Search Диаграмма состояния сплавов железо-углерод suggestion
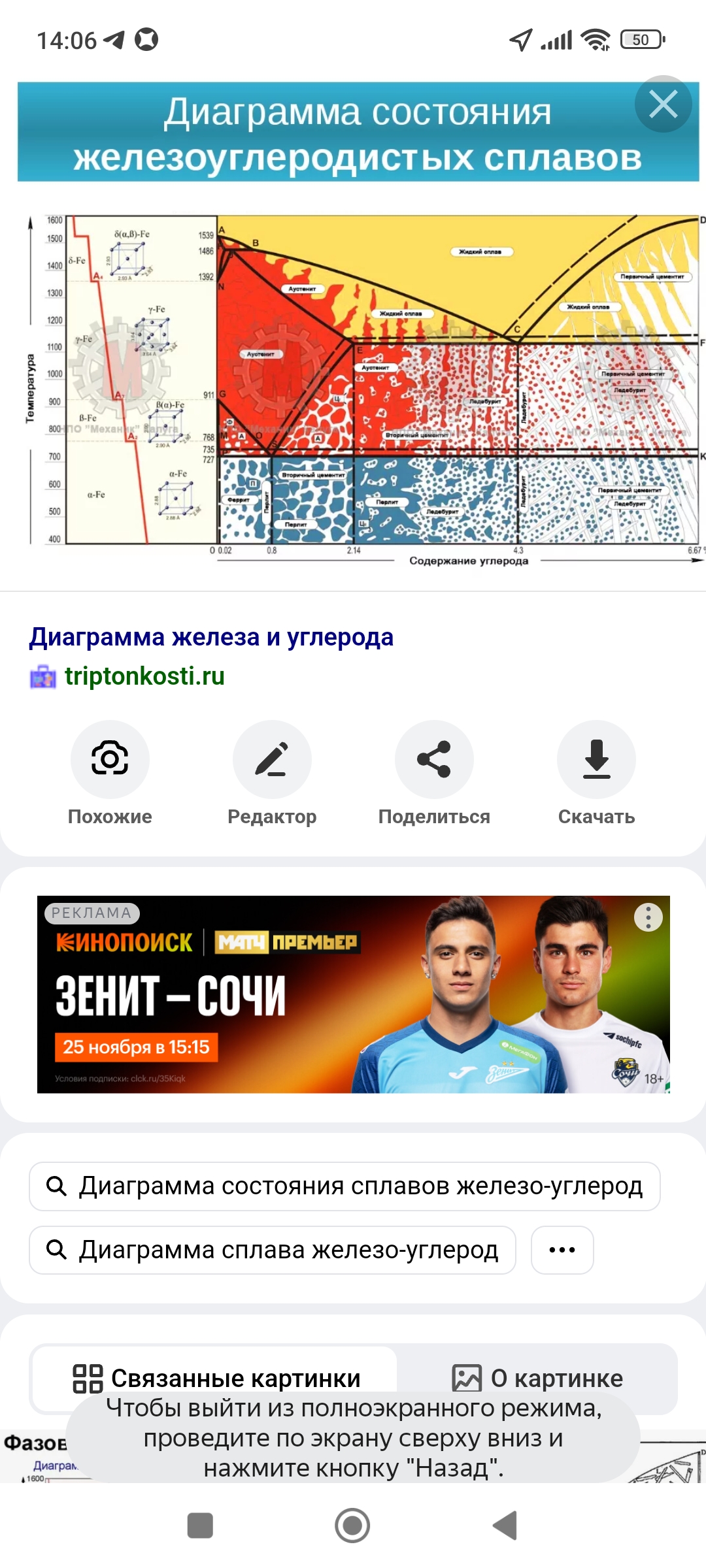The image size is (706, 1568). (345, 1186)
